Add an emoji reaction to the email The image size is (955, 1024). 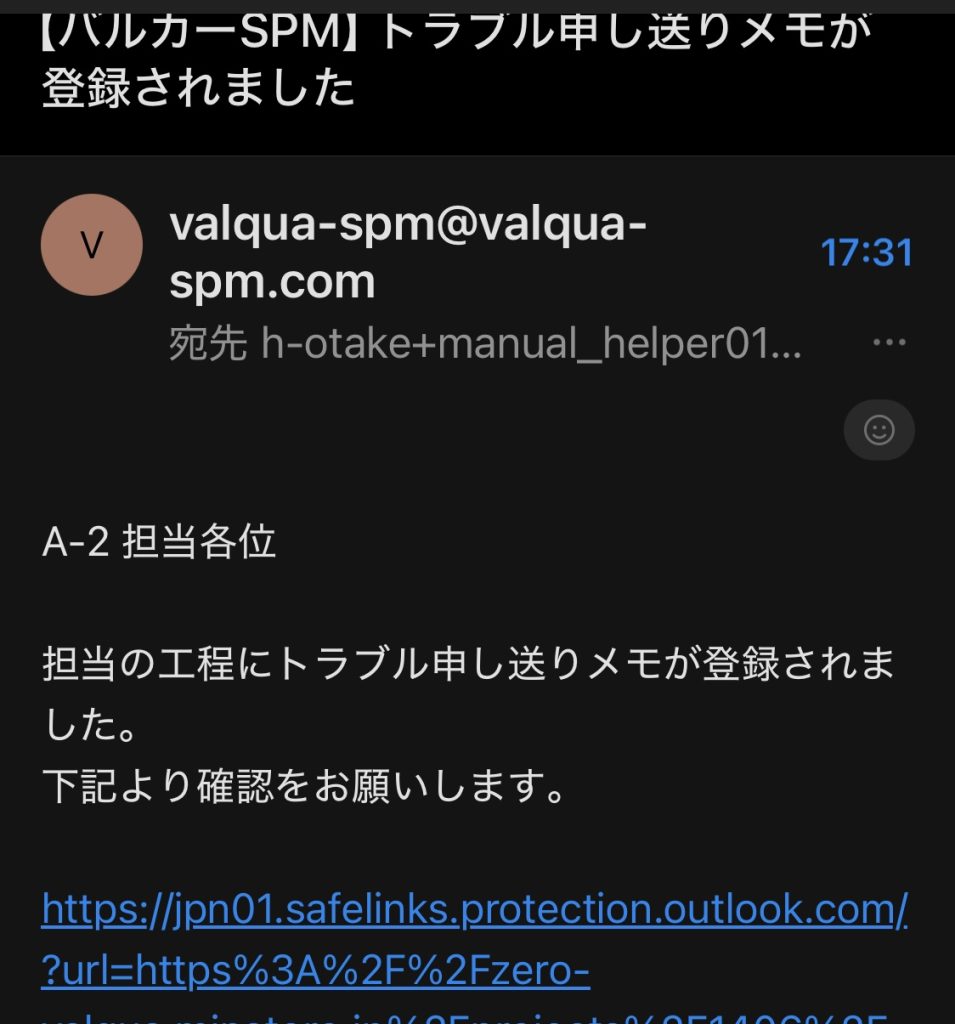(x=879, y=430)
